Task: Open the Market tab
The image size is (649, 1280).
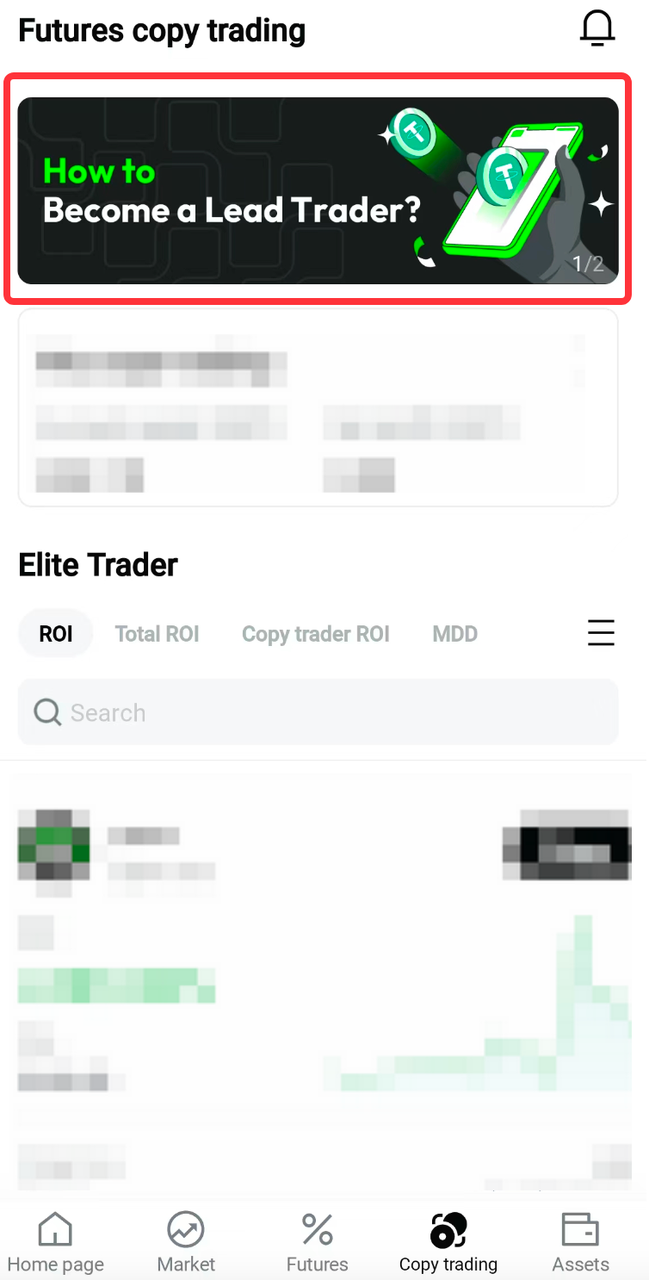Action: 186,1242
